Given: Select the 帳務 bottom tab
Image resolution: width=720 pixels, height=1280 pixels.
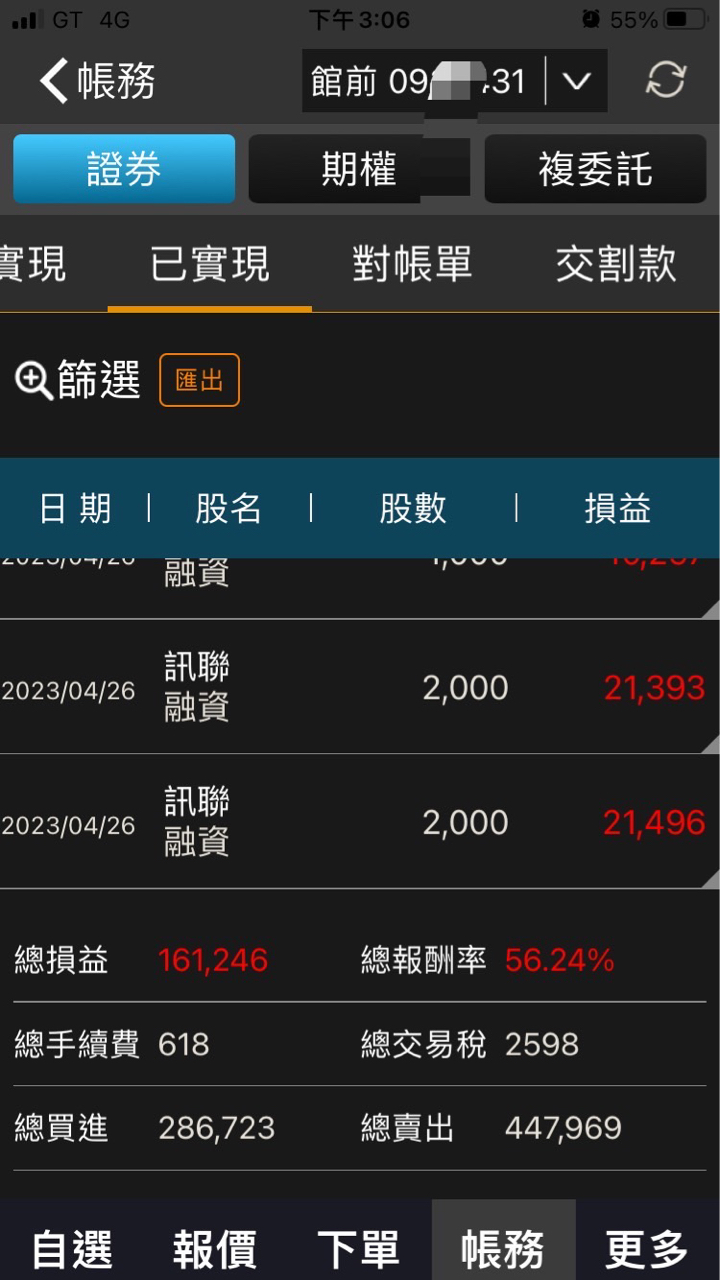Looking at the screenshot, I should pyautogui.click(x=503, y=1249).
